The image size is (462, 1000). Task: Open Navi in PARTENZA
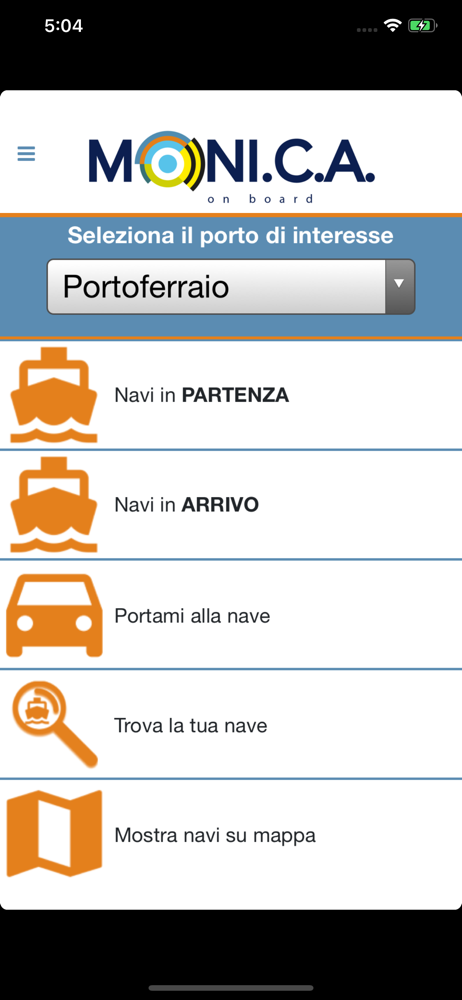coord(231,395)
